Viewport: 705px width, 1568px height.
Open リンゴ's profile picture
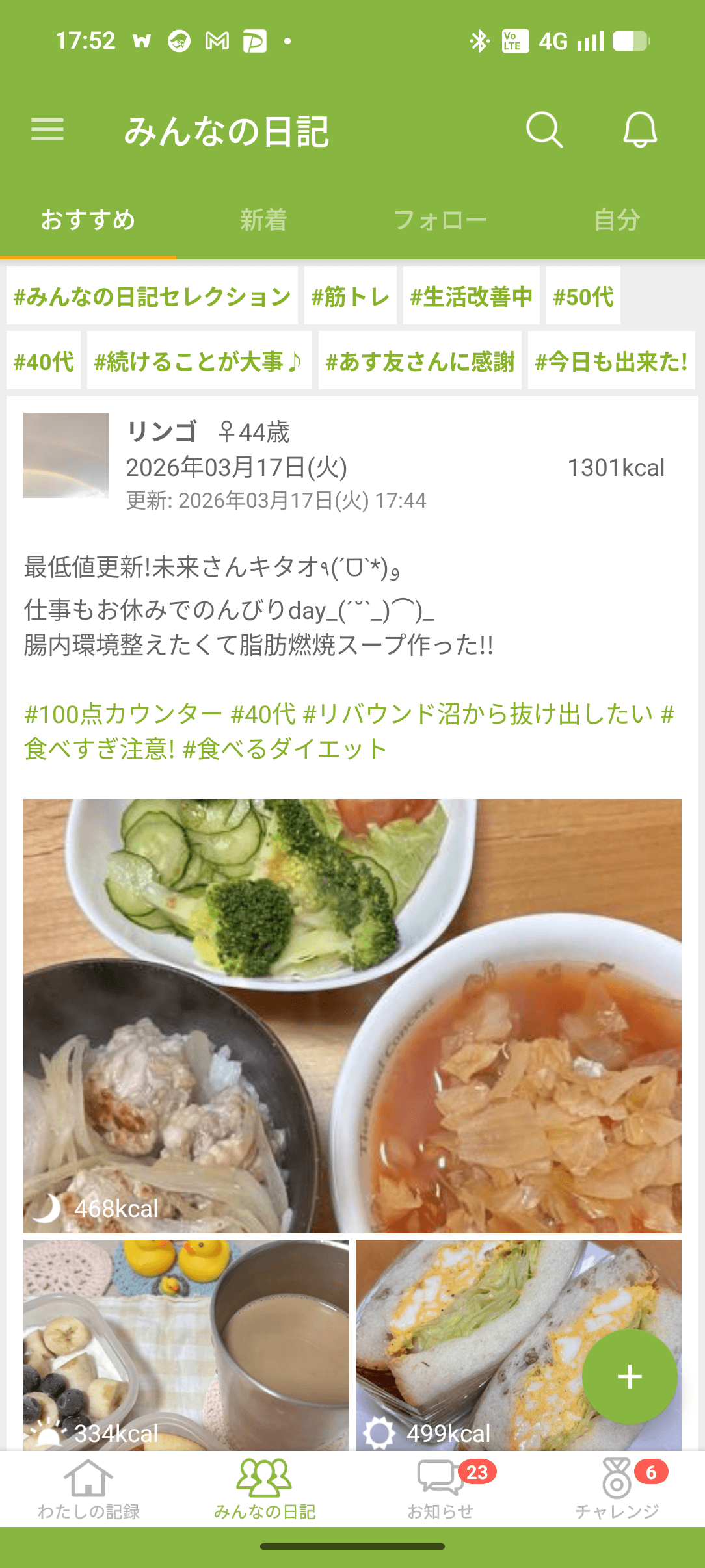pyautogui.click(x=66, y=455)
